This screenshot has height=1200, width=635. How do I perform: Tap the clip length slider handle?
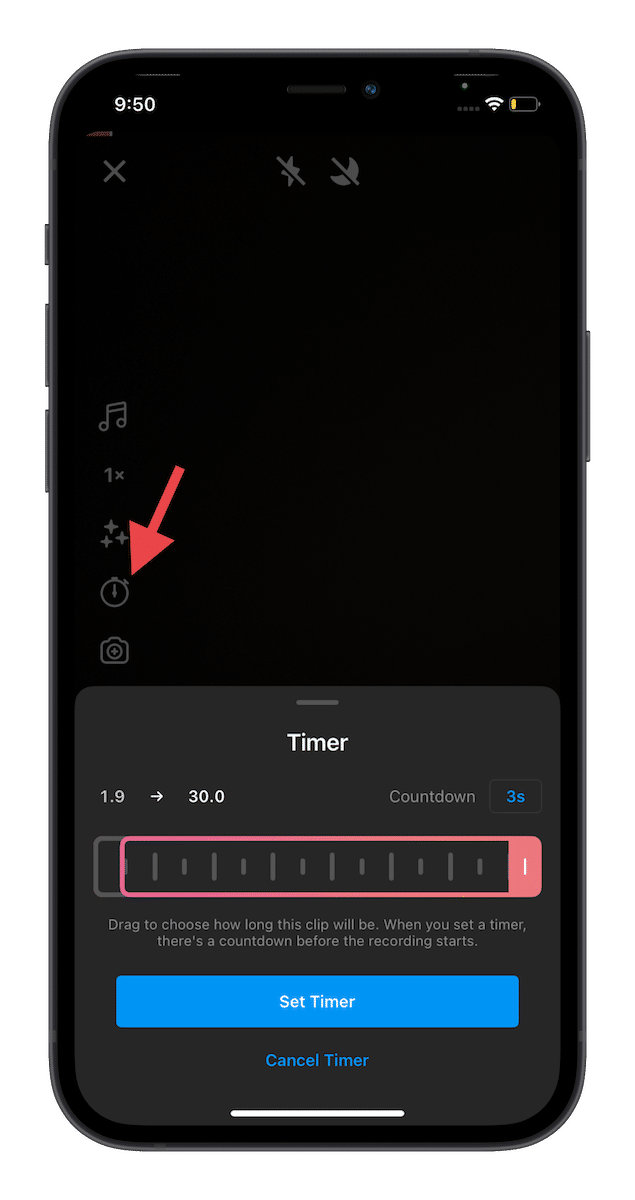tap(525, 866)
